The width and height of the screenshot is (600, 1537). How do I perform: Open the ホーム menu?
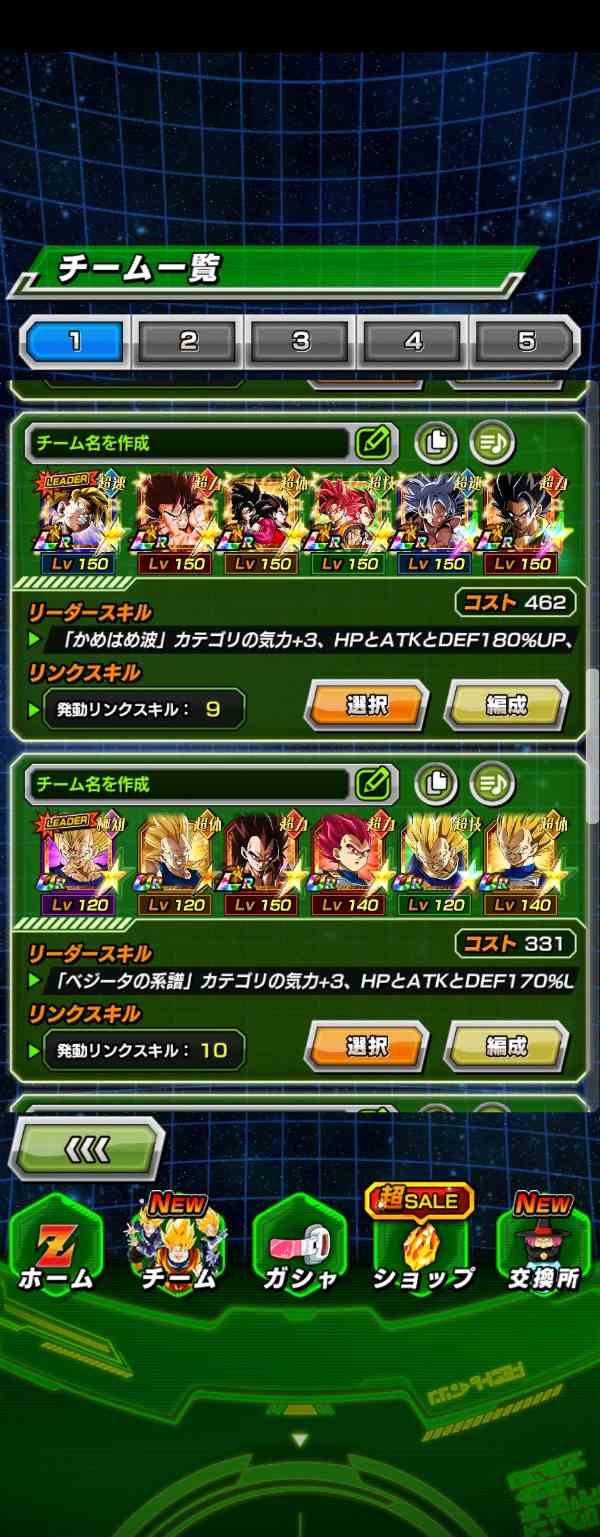(56, 1245)
